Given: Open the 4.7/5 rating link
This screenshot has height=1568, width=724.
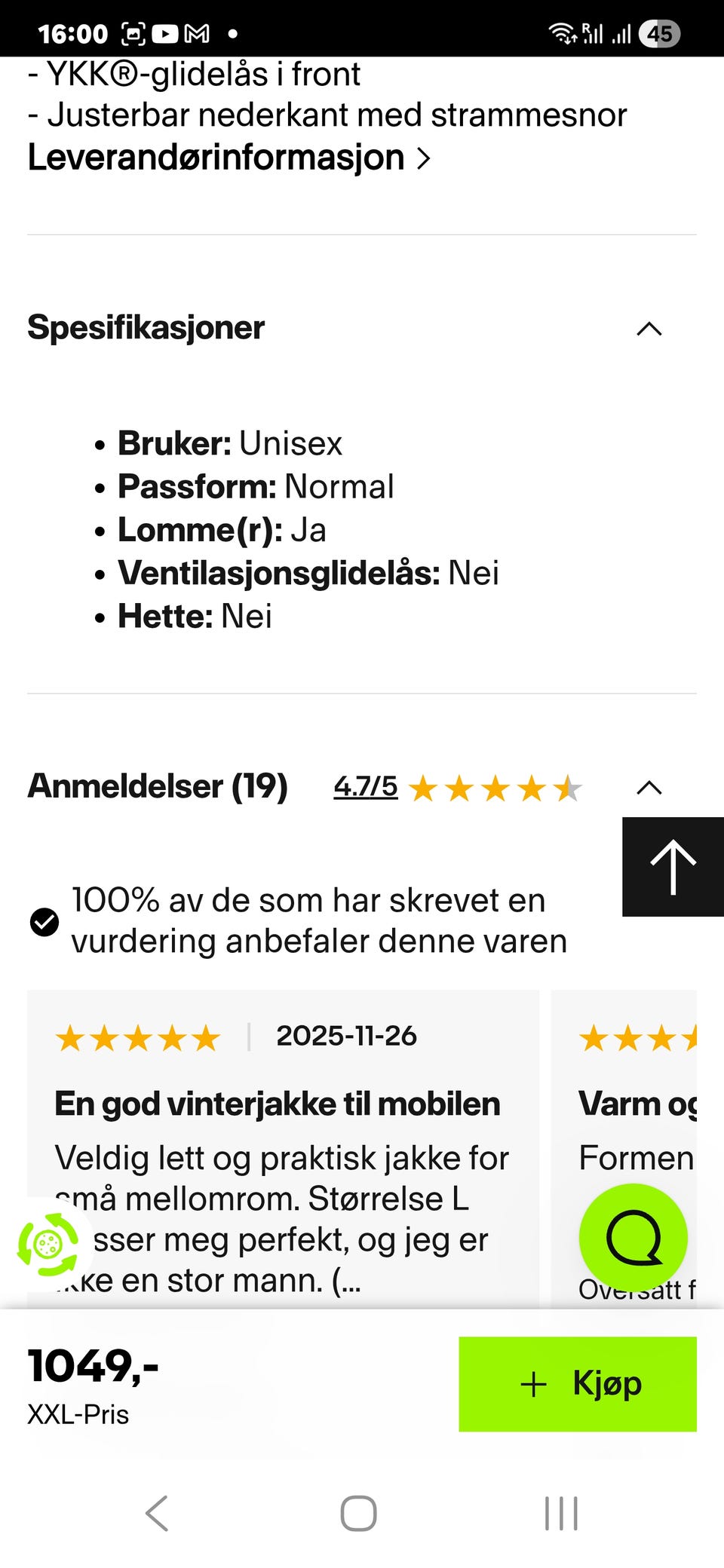Looking at the screenshot, I should tap(366, 786).
